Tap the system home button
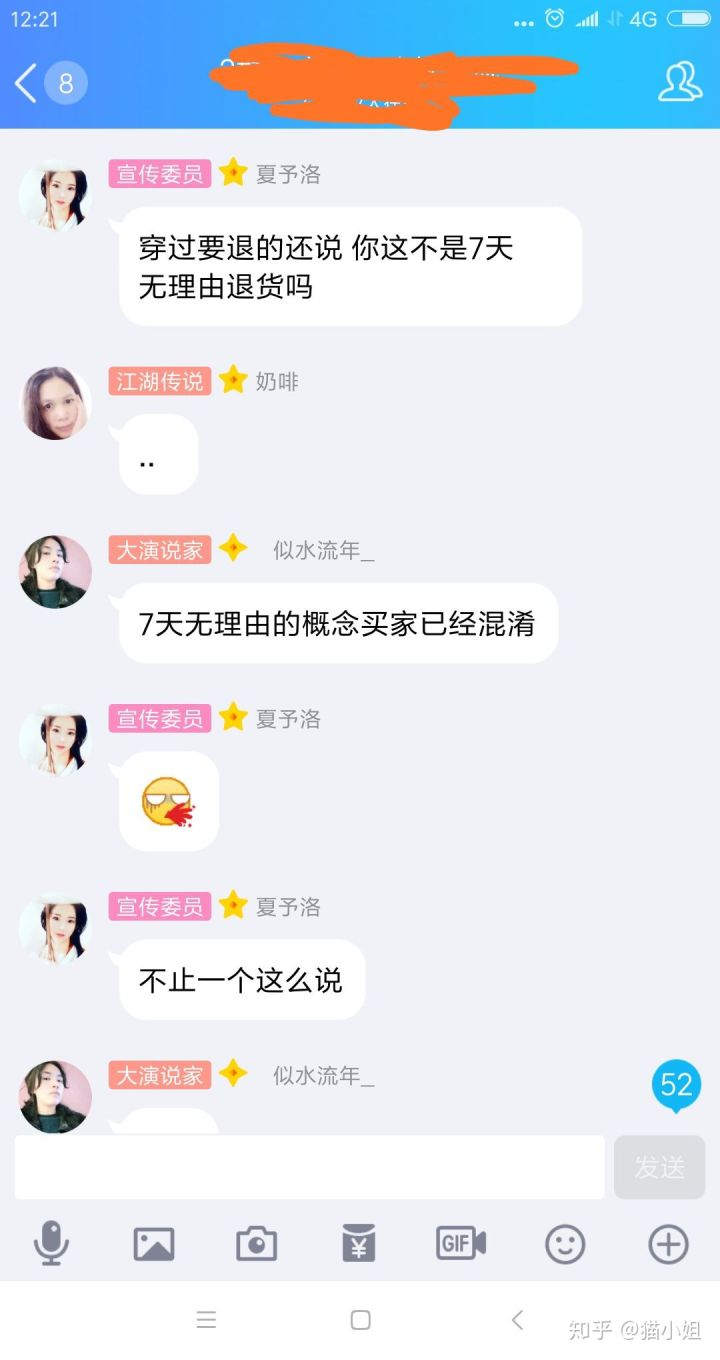The height and width of the screenshot is (1360, 720). point(361,1320)
